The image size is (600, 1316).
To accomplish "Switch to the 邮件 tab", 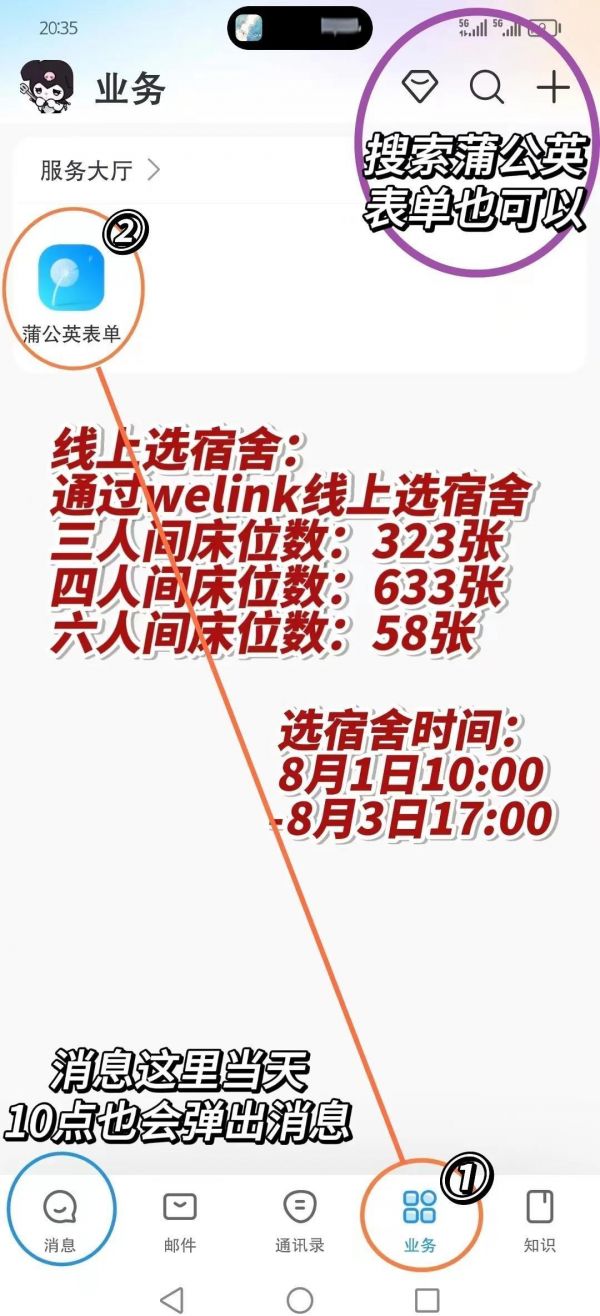I will pos(180,1222).
